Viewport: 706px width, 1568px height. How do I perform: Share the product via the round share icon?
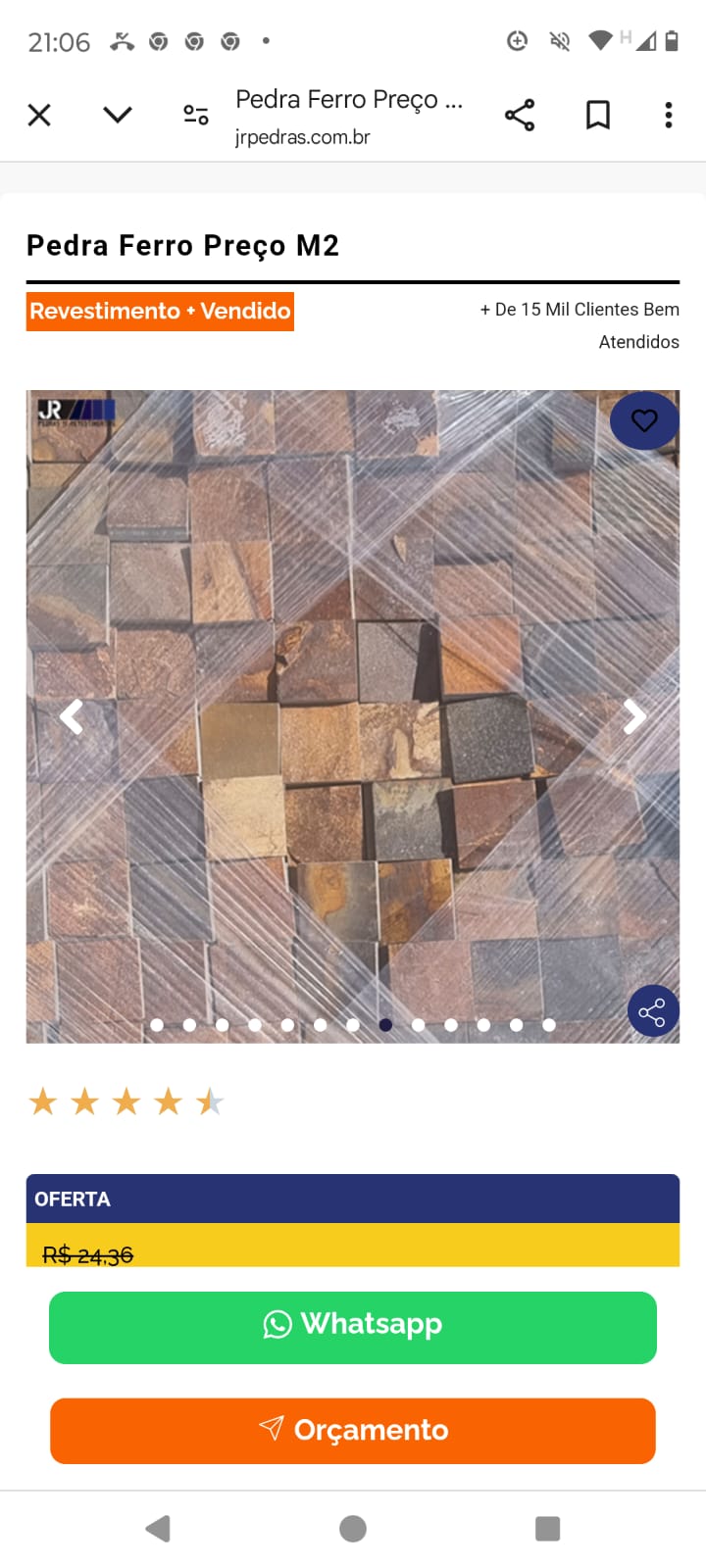tap(652, 1012)
